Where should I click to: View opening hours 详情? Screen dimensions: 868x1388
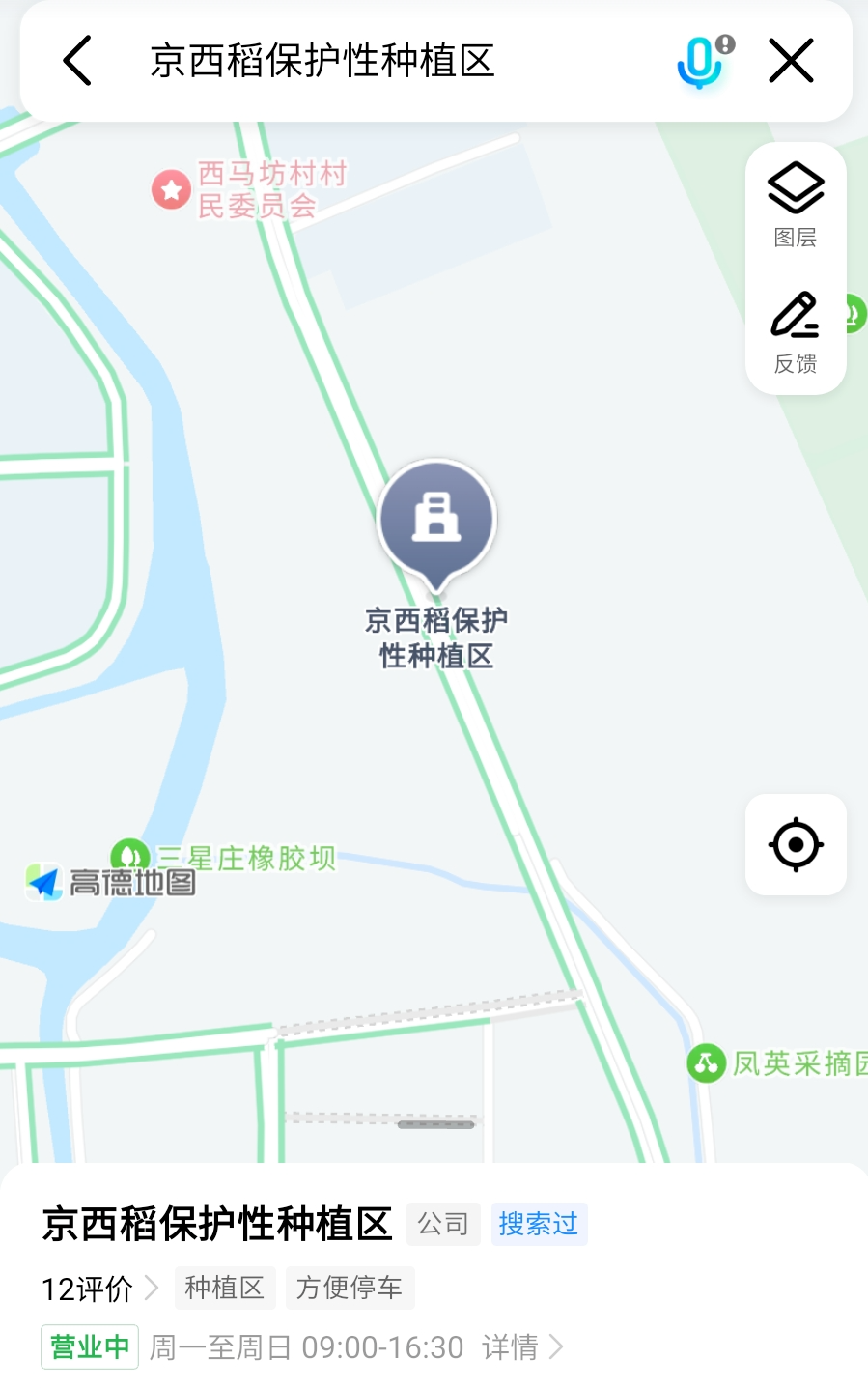(521, 1347)
